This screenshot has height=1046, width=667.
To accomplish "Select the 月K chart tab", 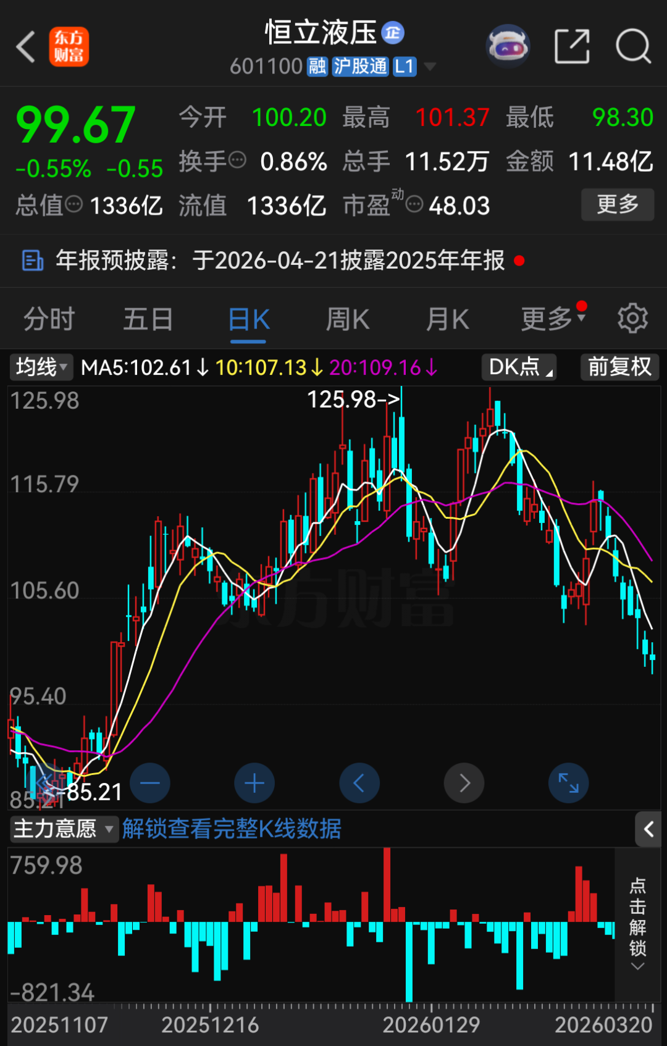I will tap(447, 319).
